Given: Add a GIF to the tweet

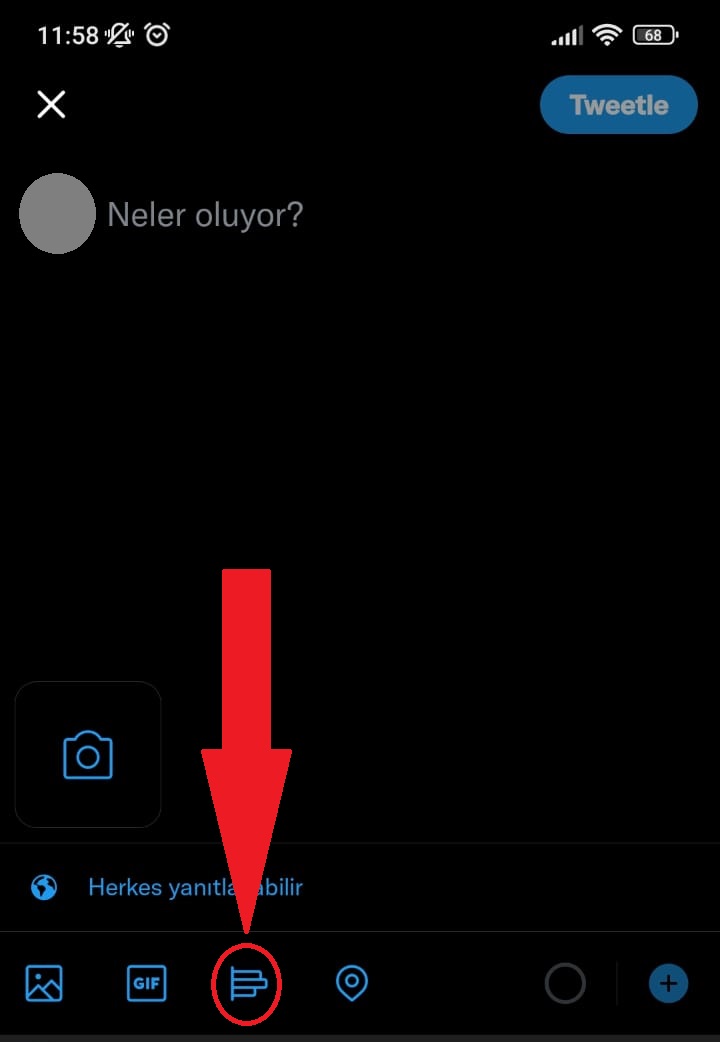Looking at the screenshot, I should (x=146, y=984).
